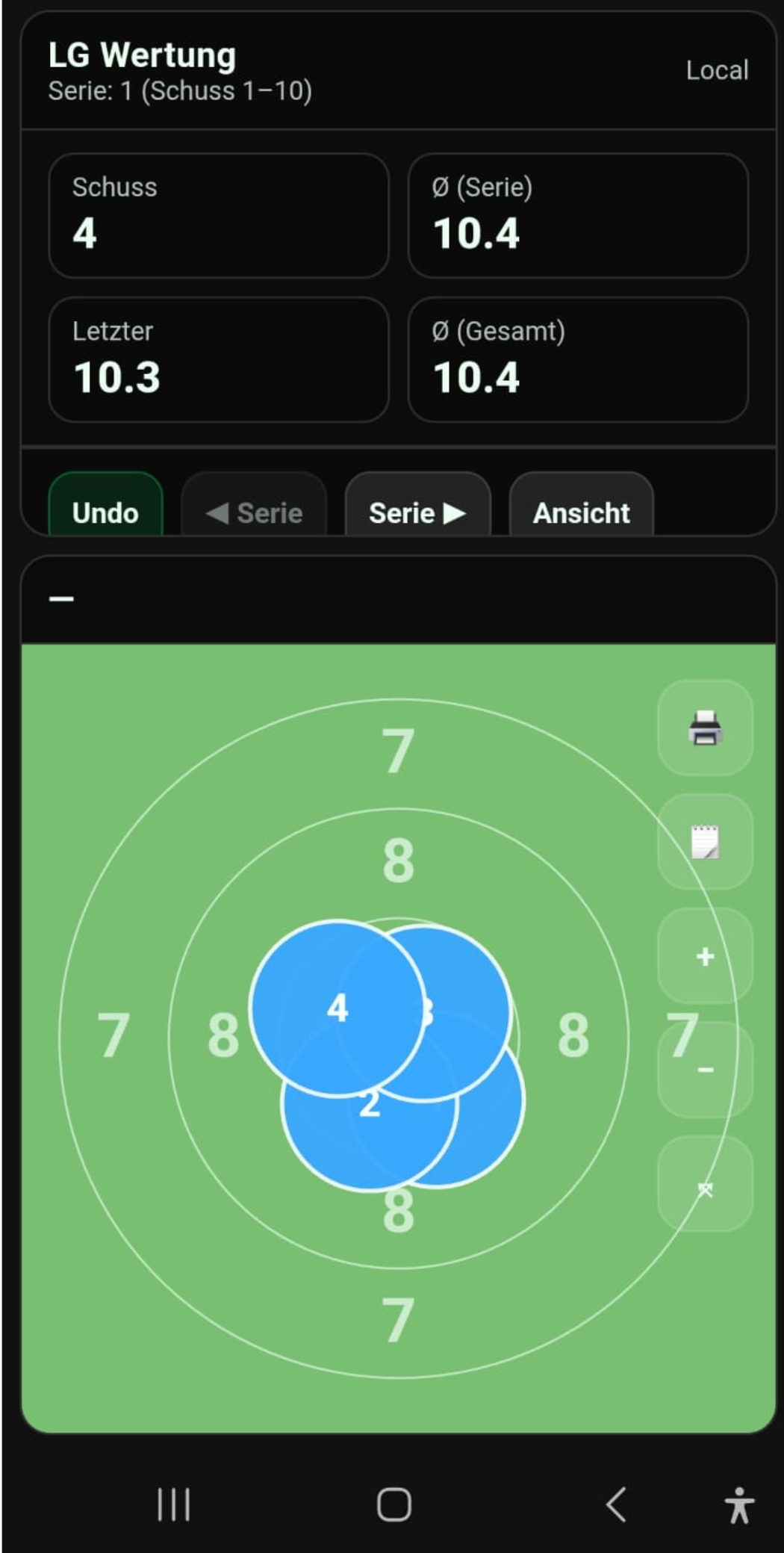784x1553 pixels.
Task: Open the notepad icon on the target
Action: 705,842
